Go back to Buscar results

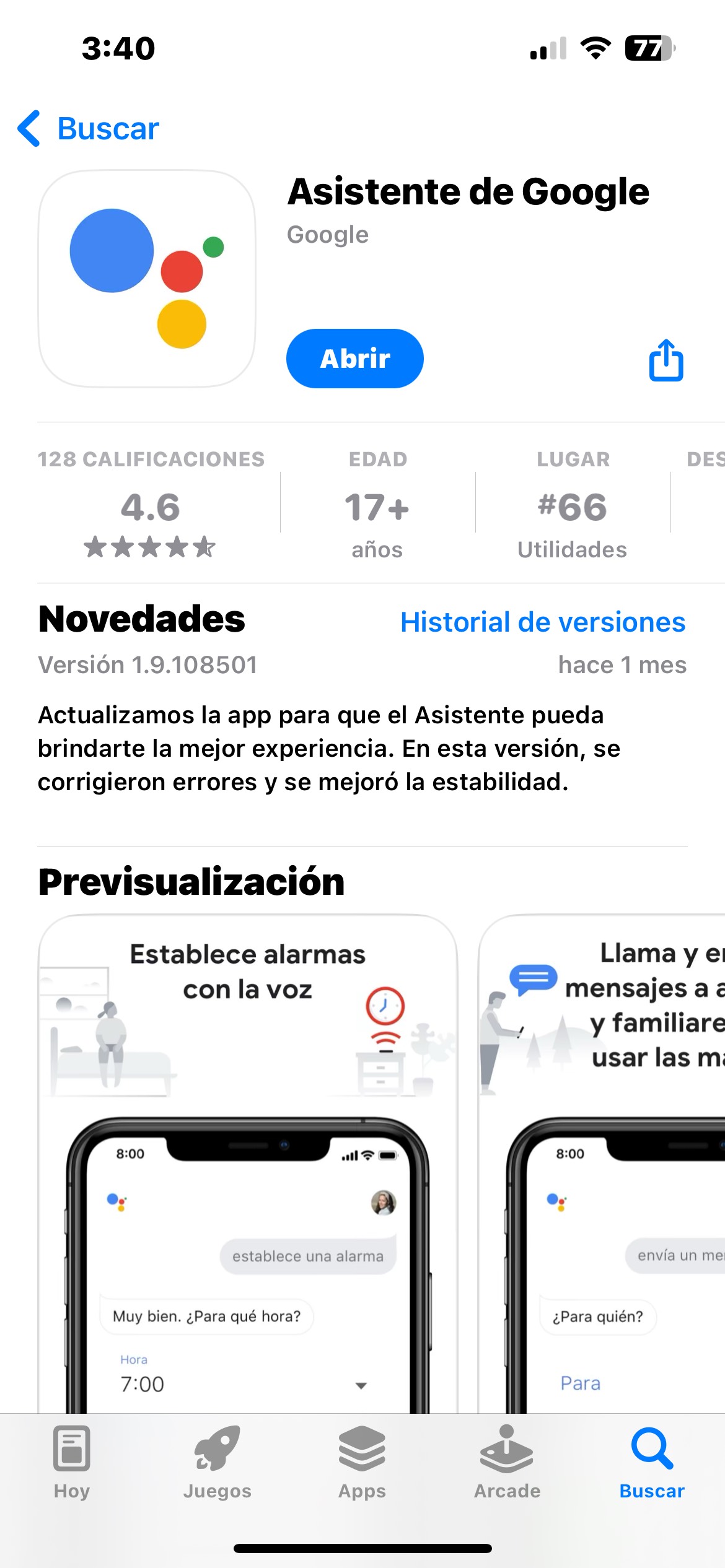click(x=89, y=129)
